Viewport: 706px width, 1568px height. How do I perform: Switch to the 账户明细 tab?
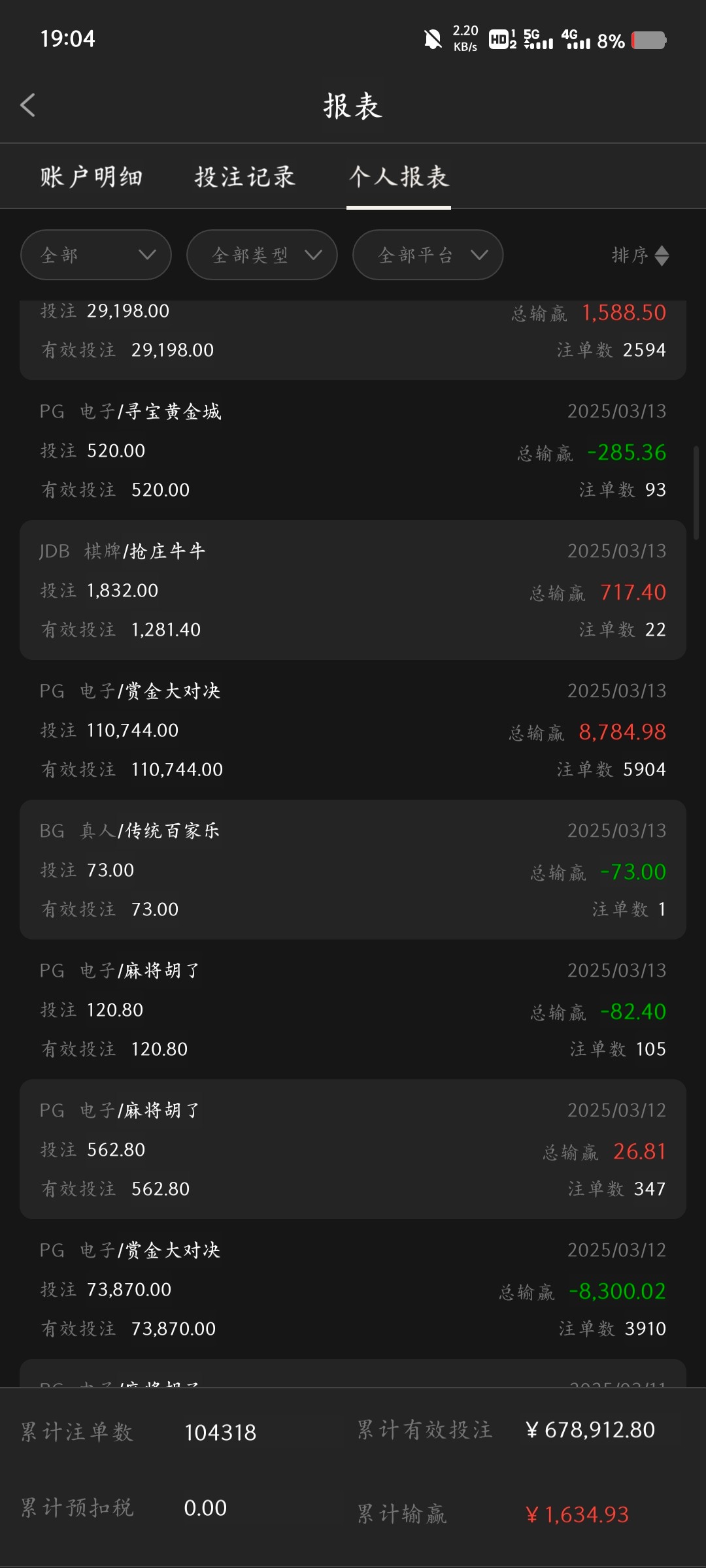pos(92,177)
